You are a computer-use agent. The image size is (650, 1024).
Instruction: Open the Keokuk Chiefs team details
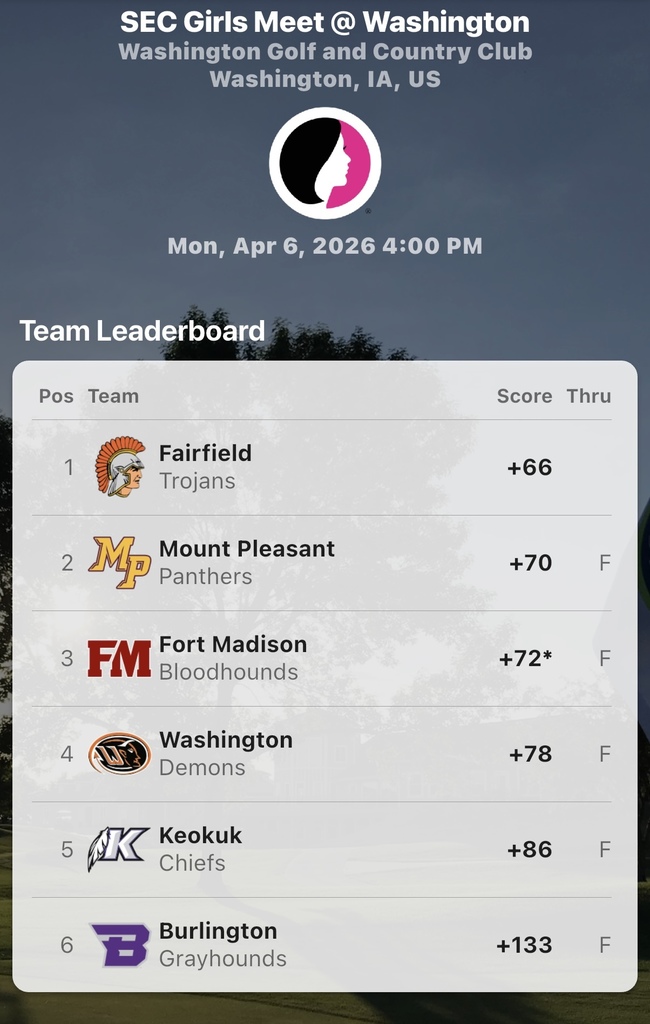point(324,849)
